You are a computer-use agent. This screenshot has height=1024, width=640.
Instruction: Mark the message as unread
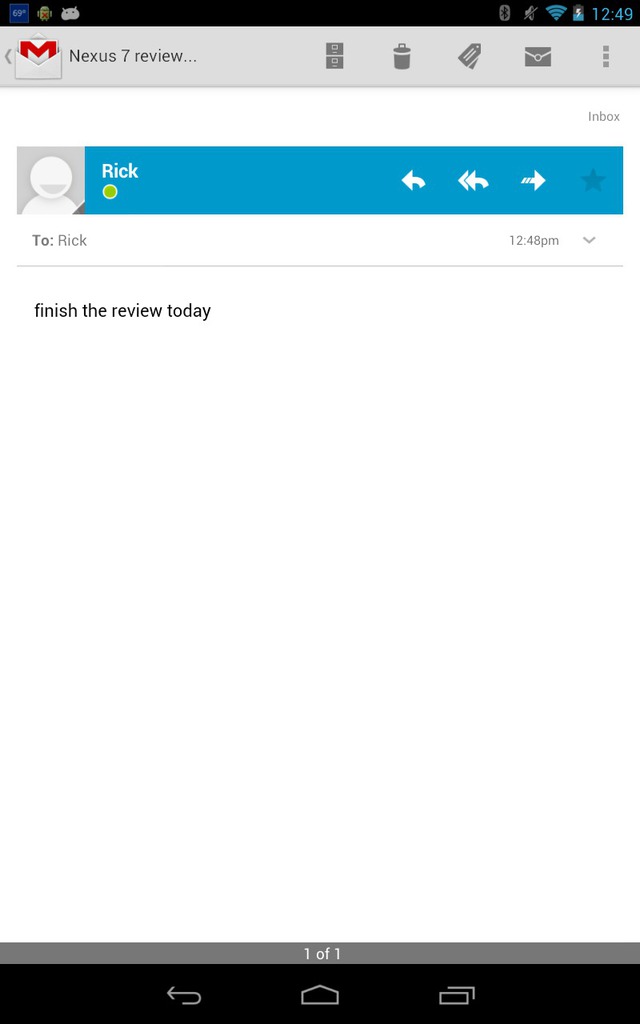point(537,57)
